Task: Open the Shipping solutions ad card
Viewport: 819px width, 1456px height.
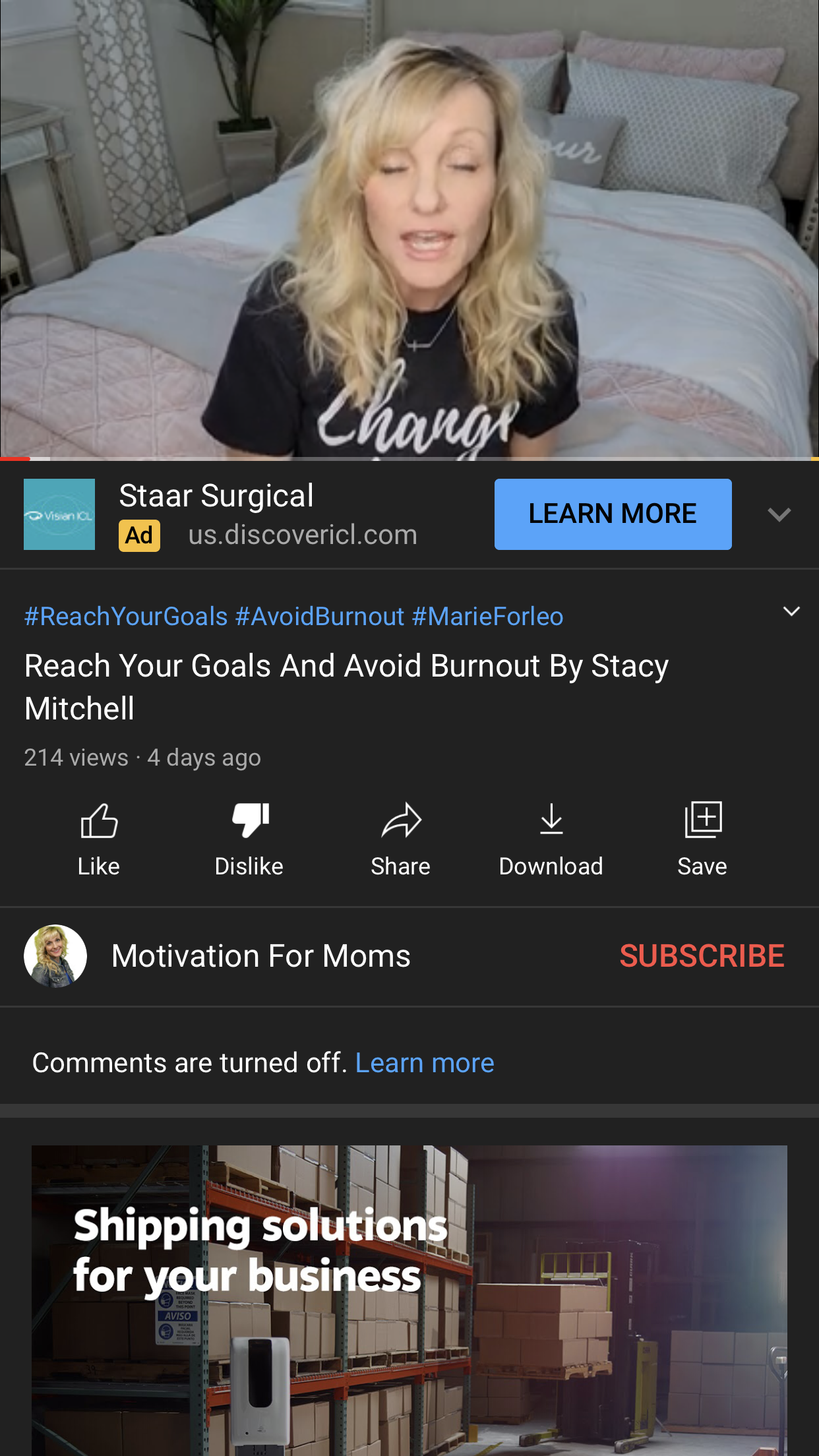Action: tap(409, 1299)
